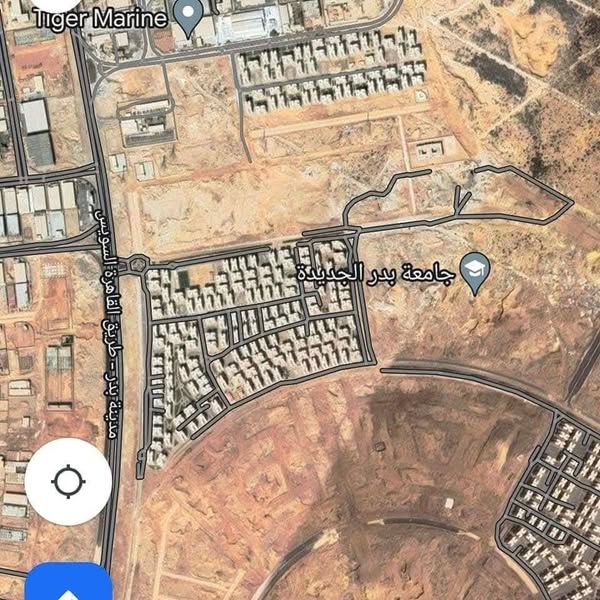
Task: Center the map on my location
Action: [x=68, y=482]
